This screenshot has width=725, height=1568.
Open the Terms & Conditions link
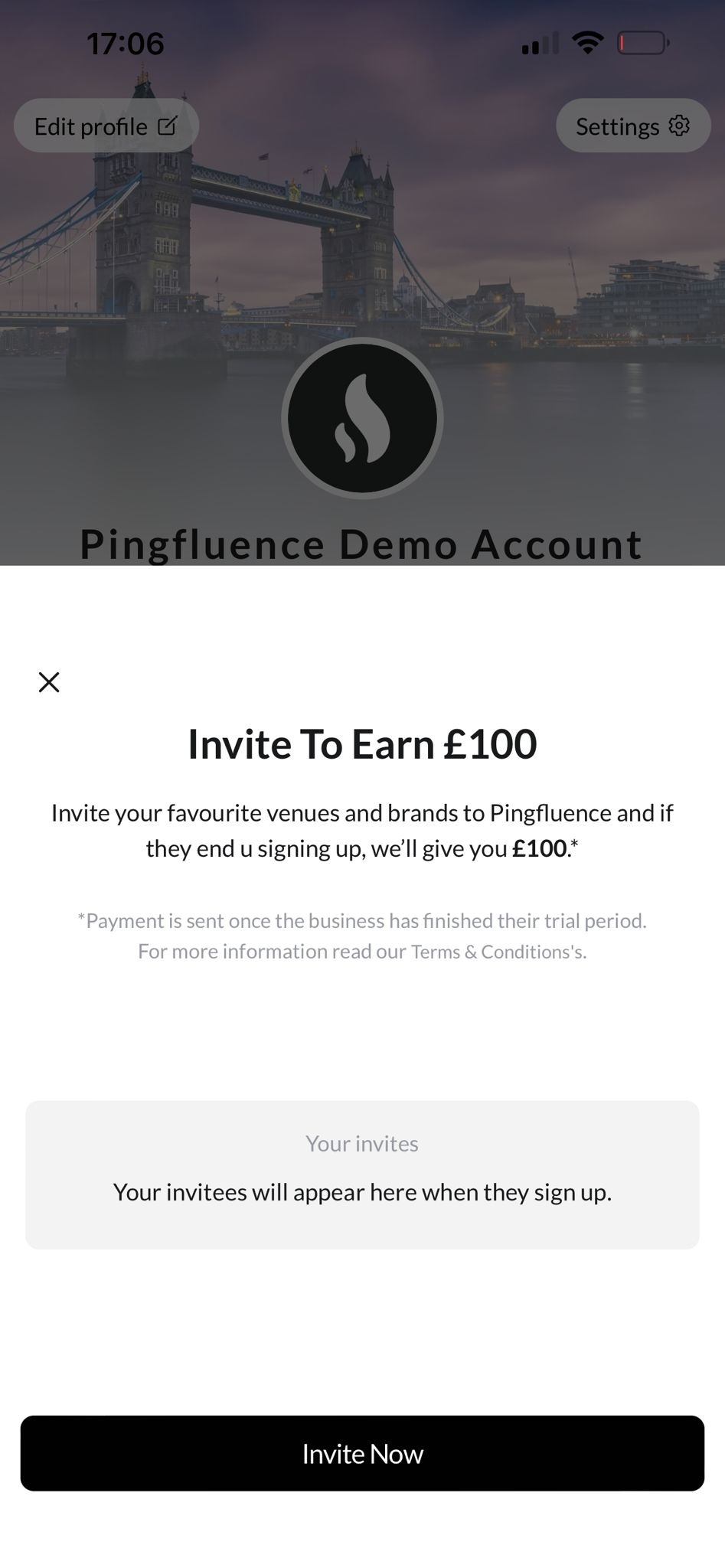(498, 952)
